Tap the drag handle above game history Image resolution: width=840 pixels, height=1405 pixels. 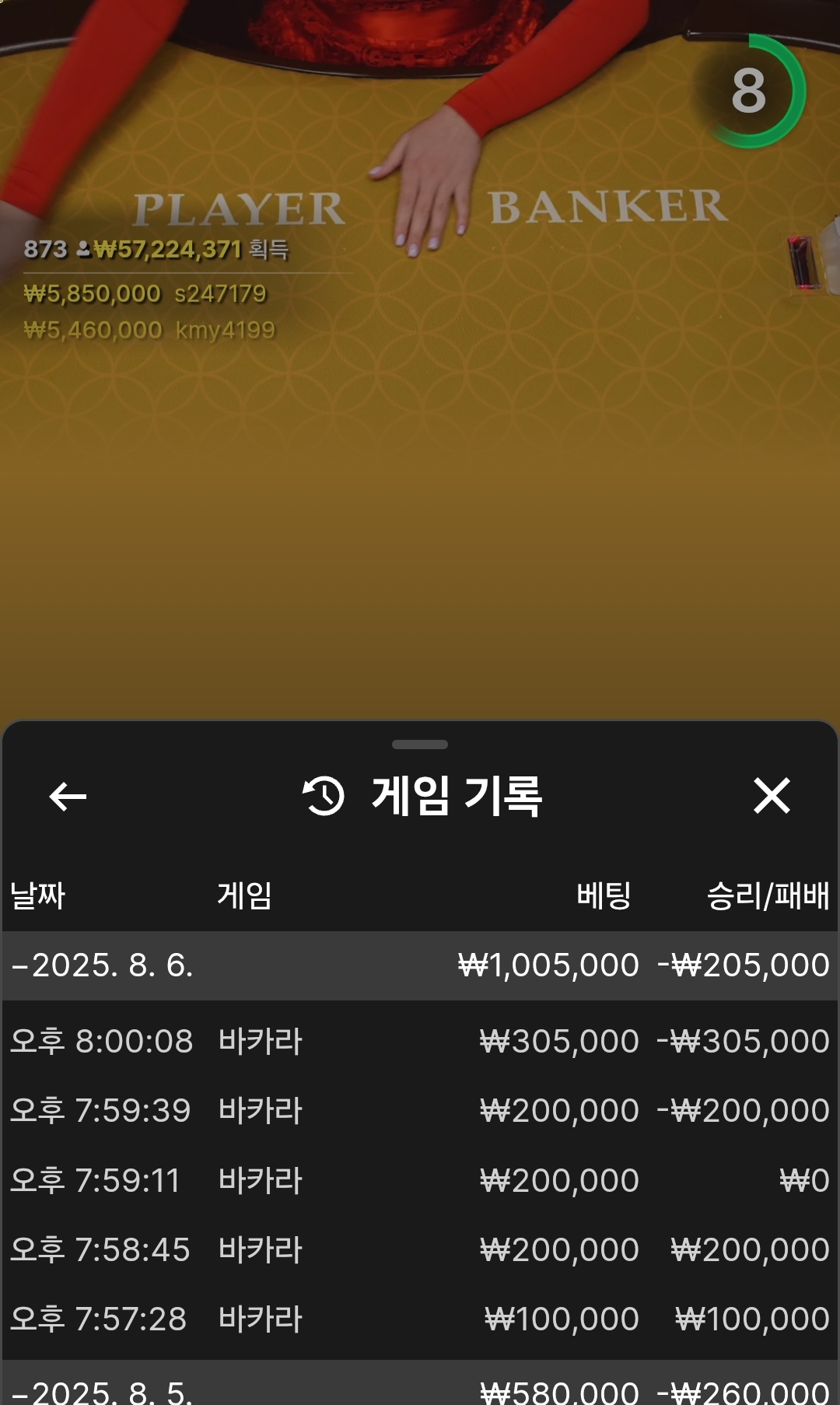420,745
